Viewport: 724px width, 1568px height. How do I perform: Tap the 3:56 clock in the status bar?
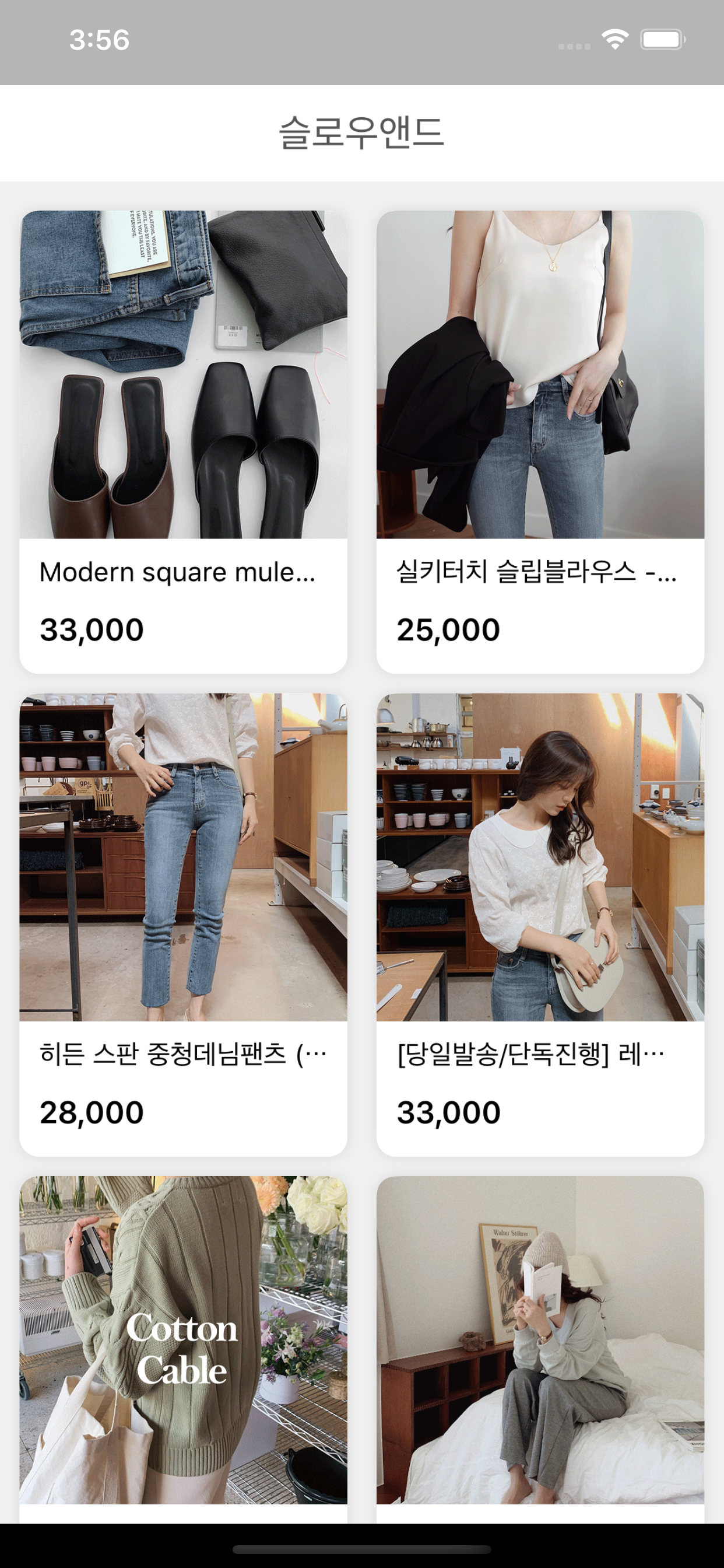point(98,39)
